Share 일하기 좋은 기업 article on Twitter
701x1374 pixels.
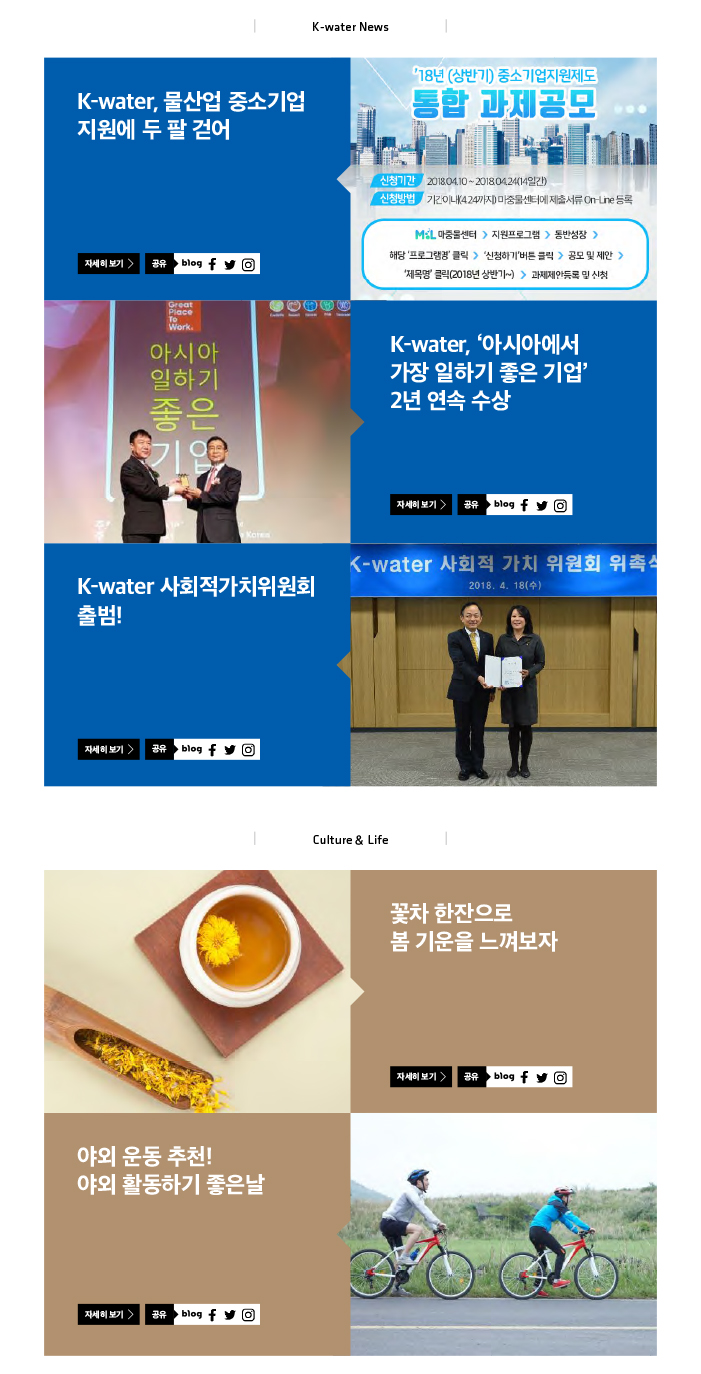click(542, 505)
